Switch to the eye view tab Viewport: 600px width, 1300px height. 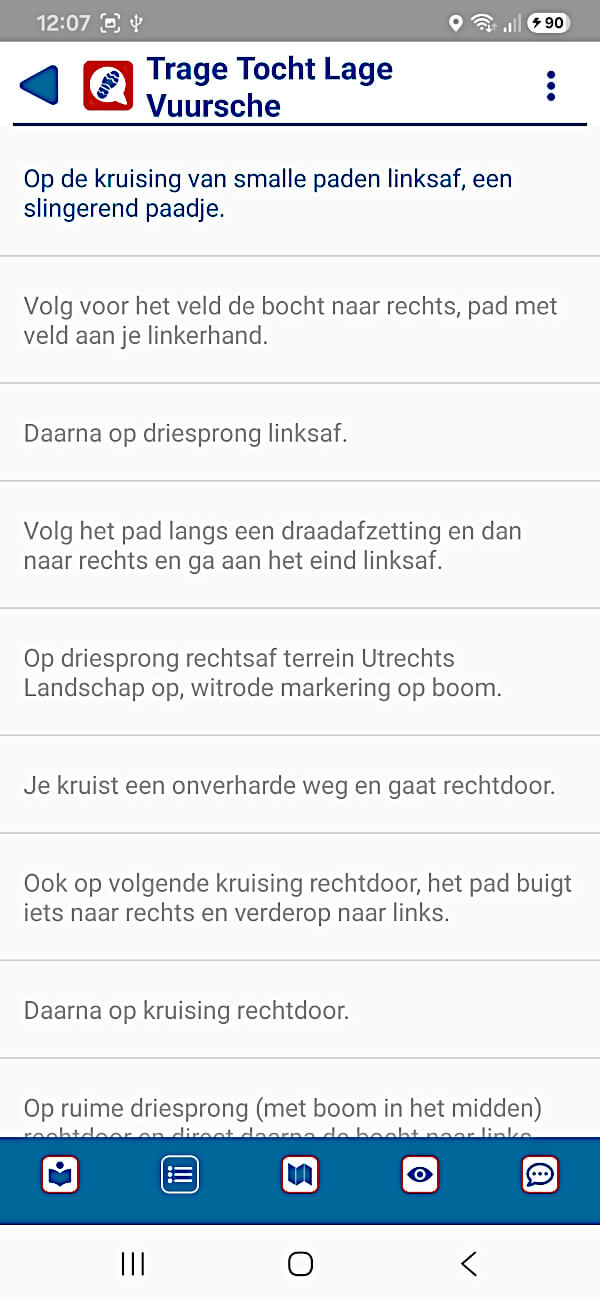(420, 1174)
